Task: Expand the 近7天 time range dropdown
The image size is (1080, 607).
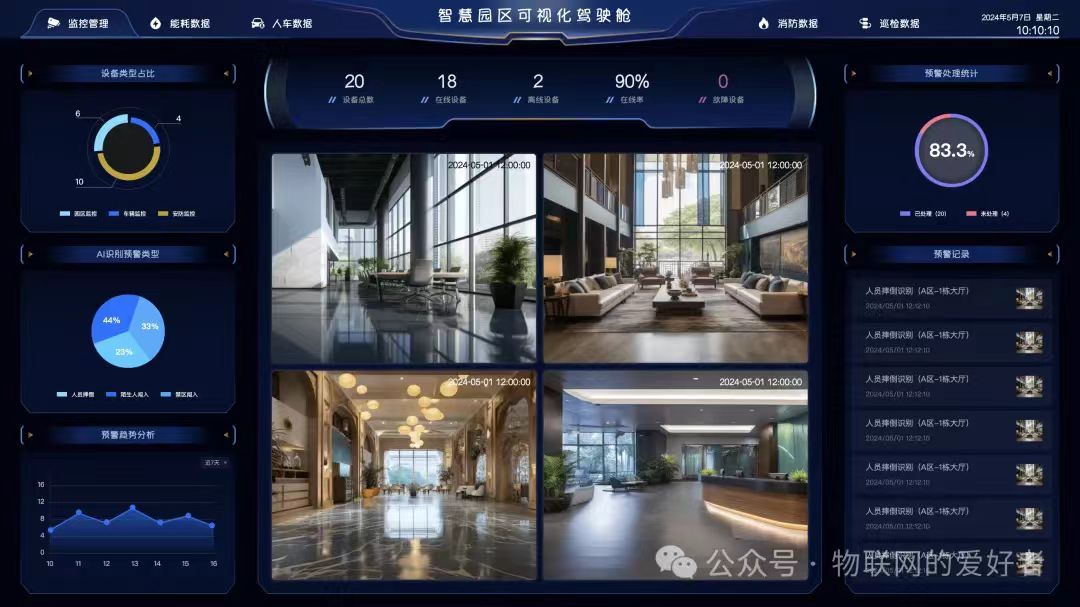Action: tap(216, 463)
